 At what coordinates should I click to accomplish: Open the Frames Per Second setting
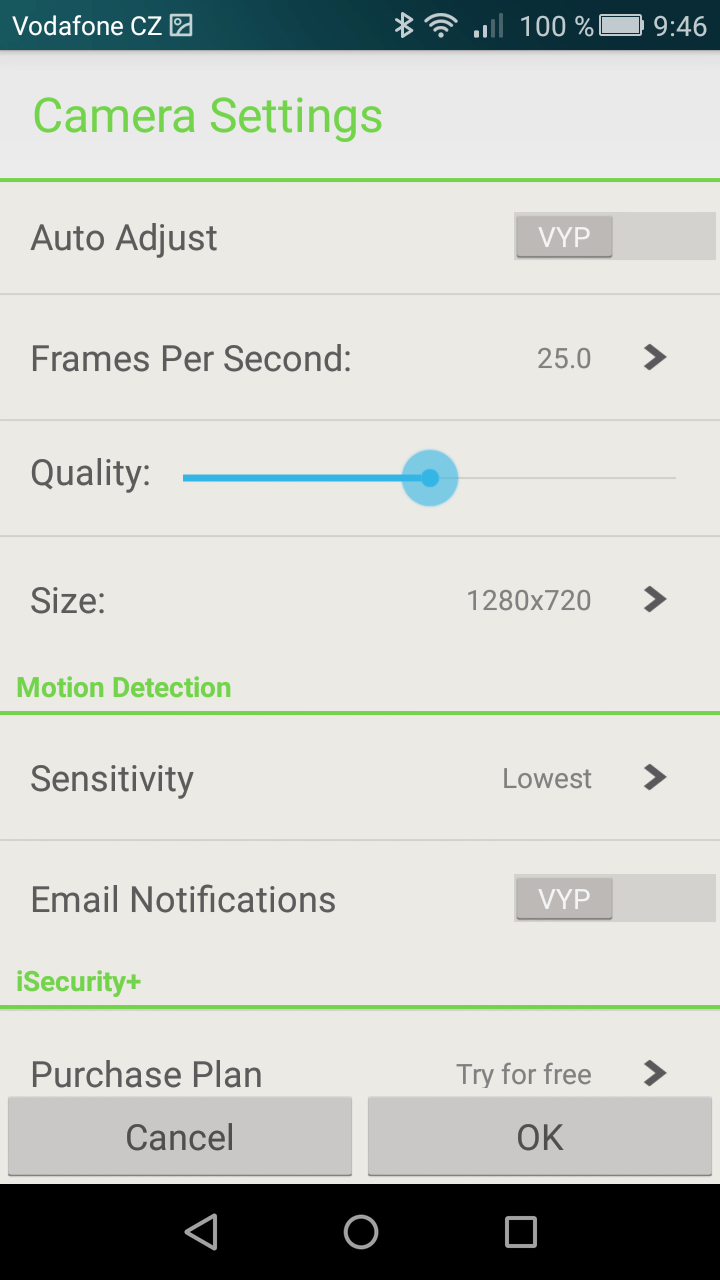coord(360,358)
